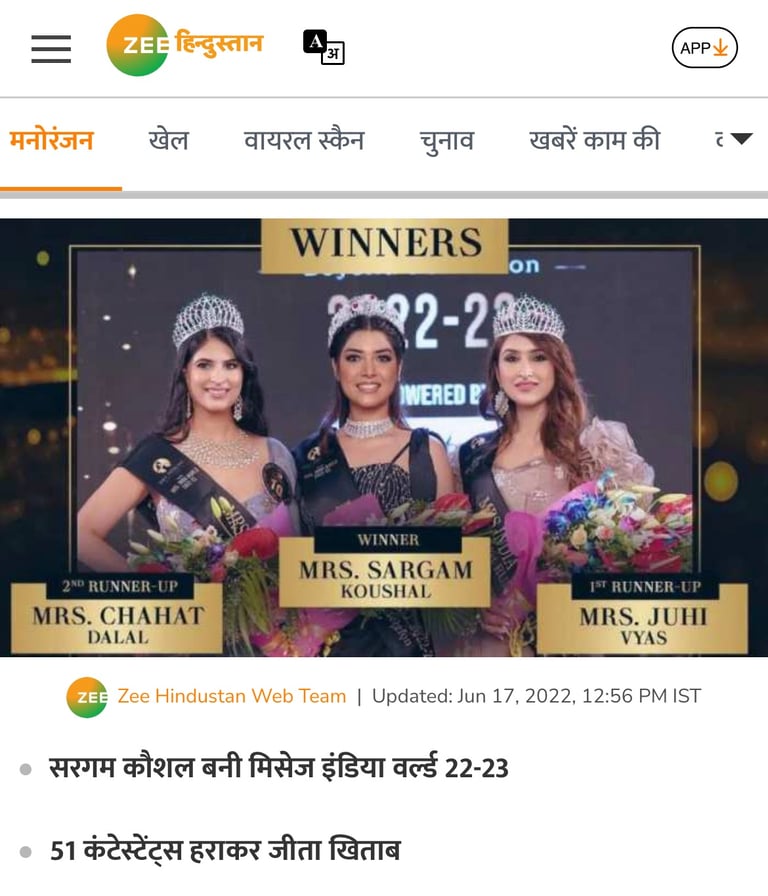Expand more categories dropdown arrow
768x896 pixels.
click(x=740, y=139)
